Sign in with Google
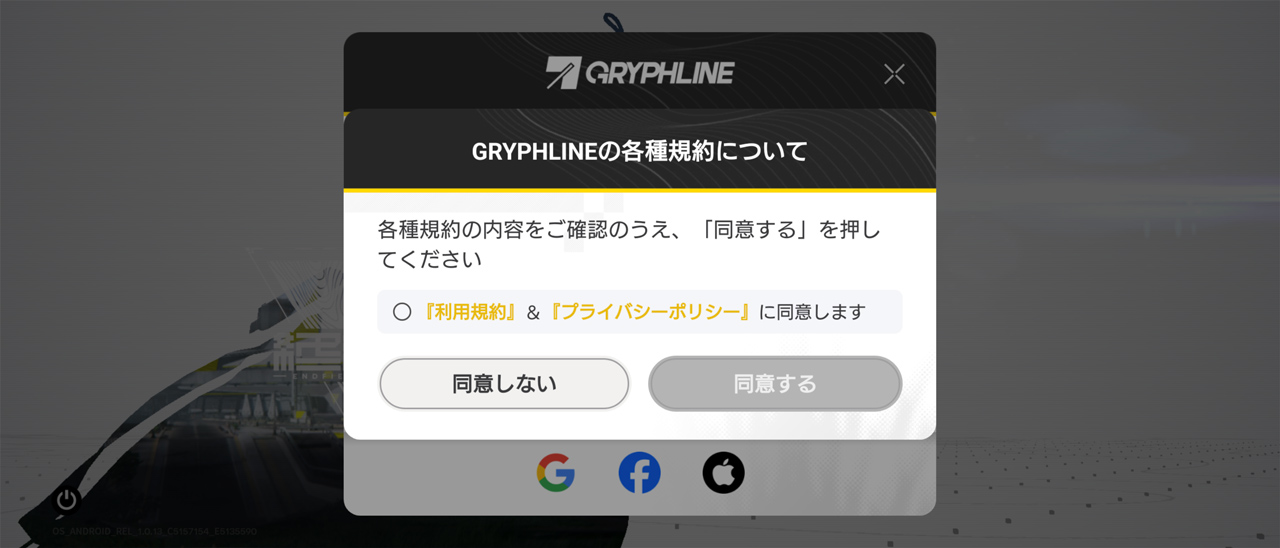Screen dimensions: 1280x548 [x=556, y=473]
